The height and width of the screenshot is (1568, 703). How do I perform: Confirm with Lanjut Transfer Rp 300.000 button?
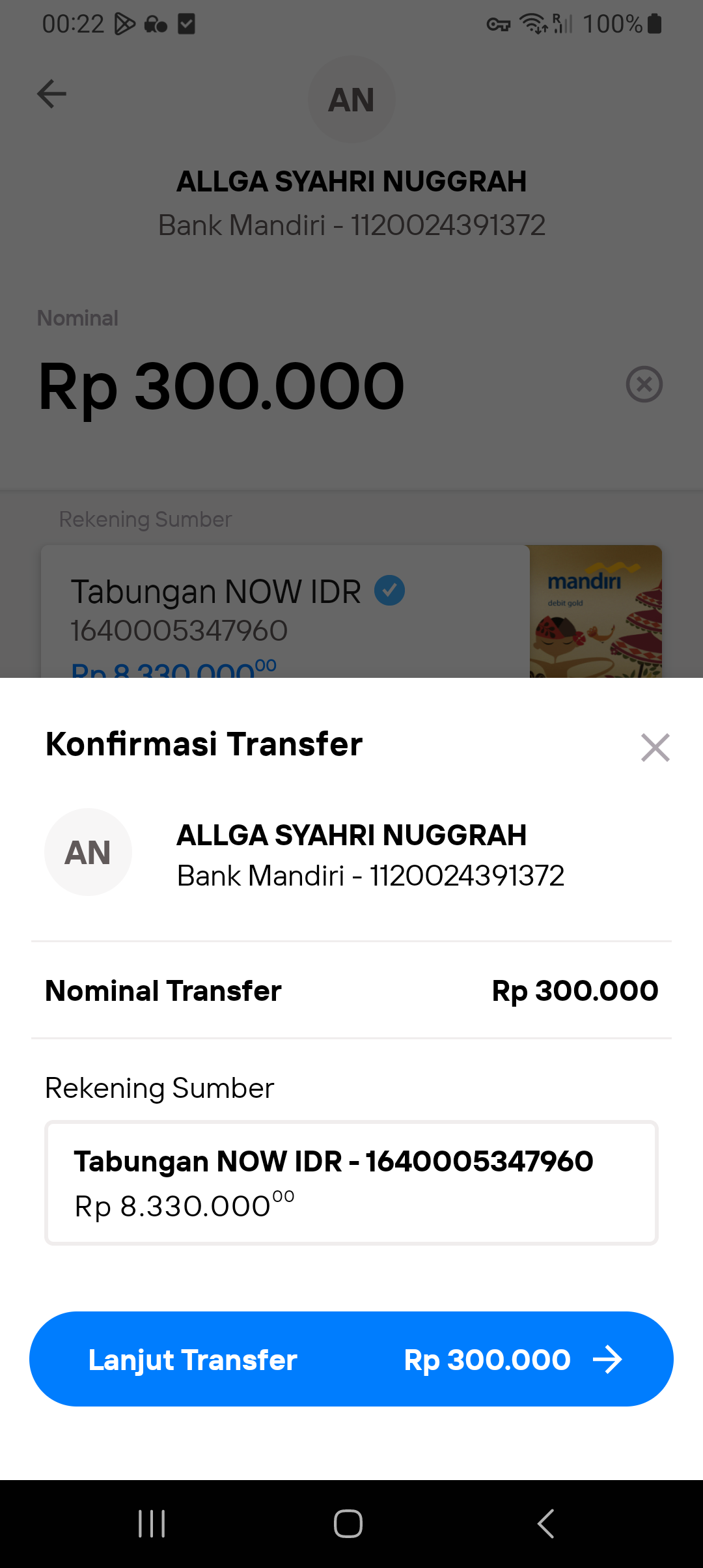point(351,1358)
